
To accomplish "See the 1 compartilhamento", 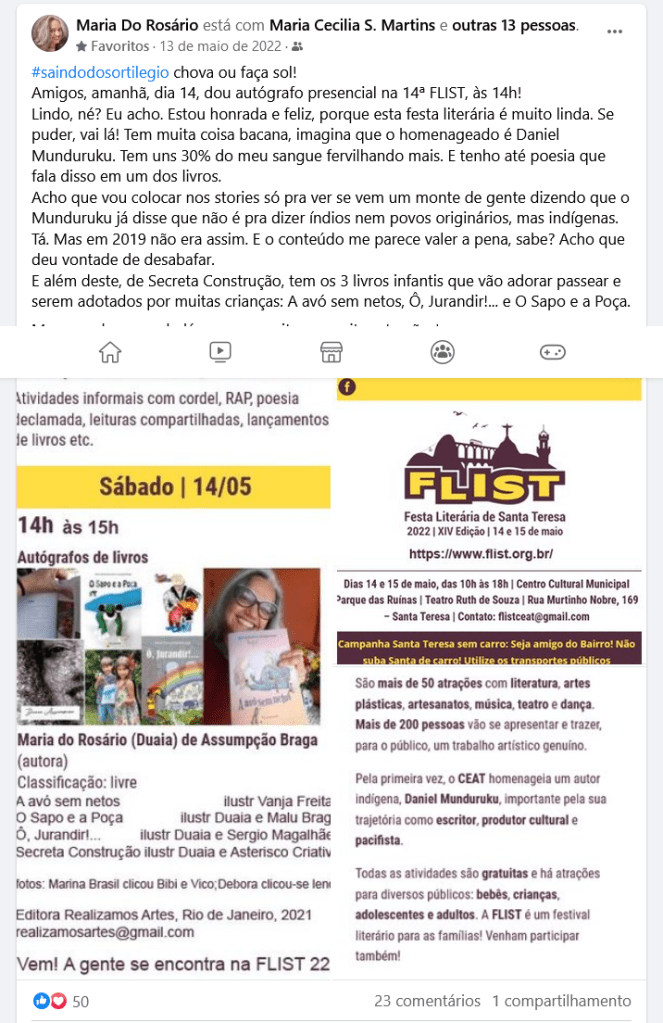I will [560, 1001].
